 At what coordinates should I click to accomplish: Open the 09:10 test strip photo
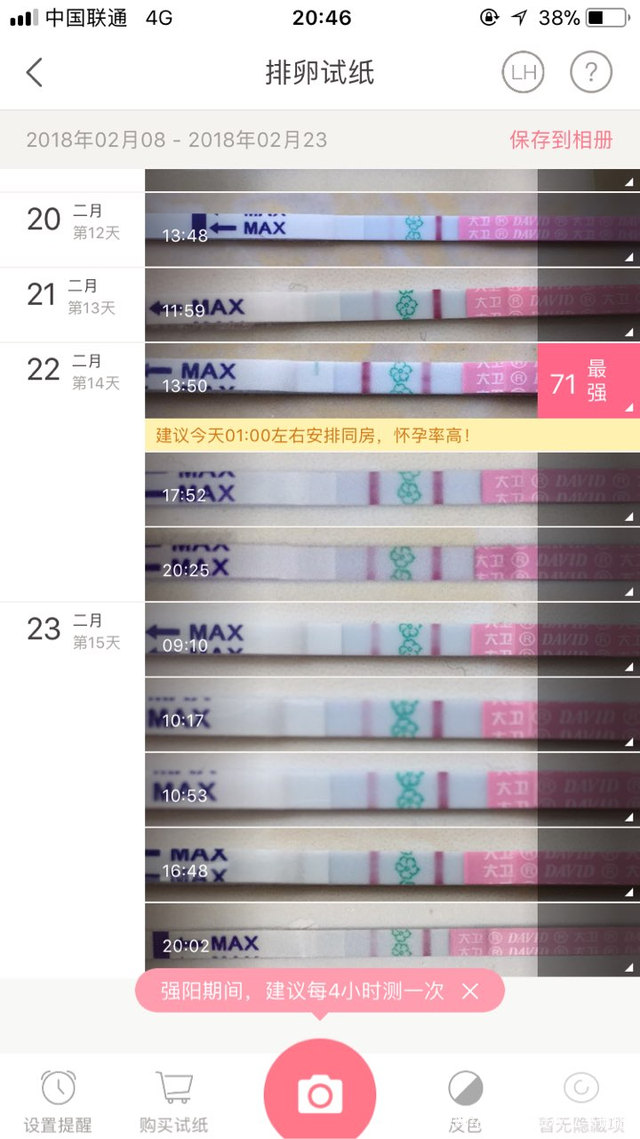(340, 640)
